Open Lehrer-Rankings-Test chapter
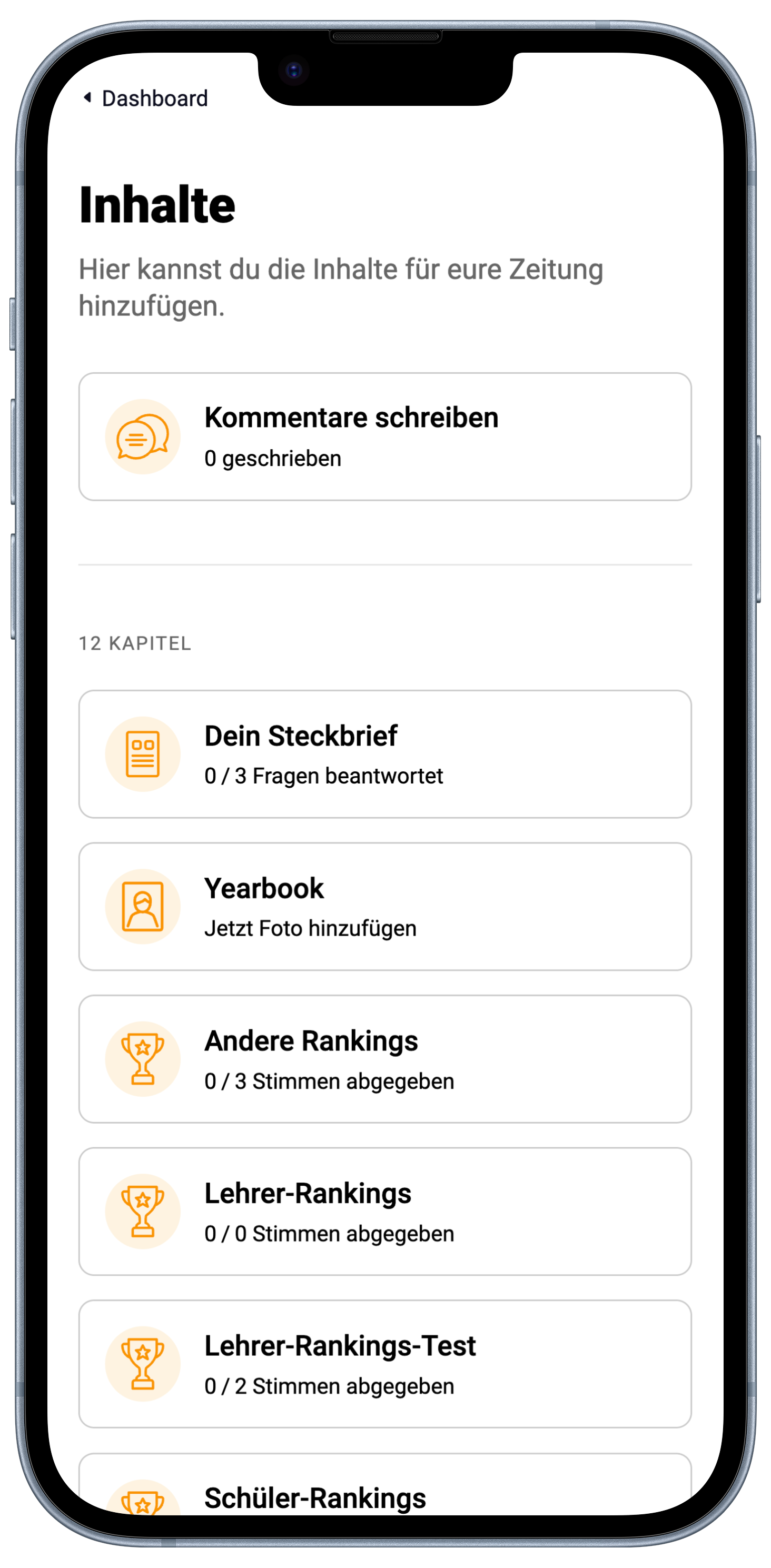Viewport: 771px width, 1568px height. [384, 1364]
